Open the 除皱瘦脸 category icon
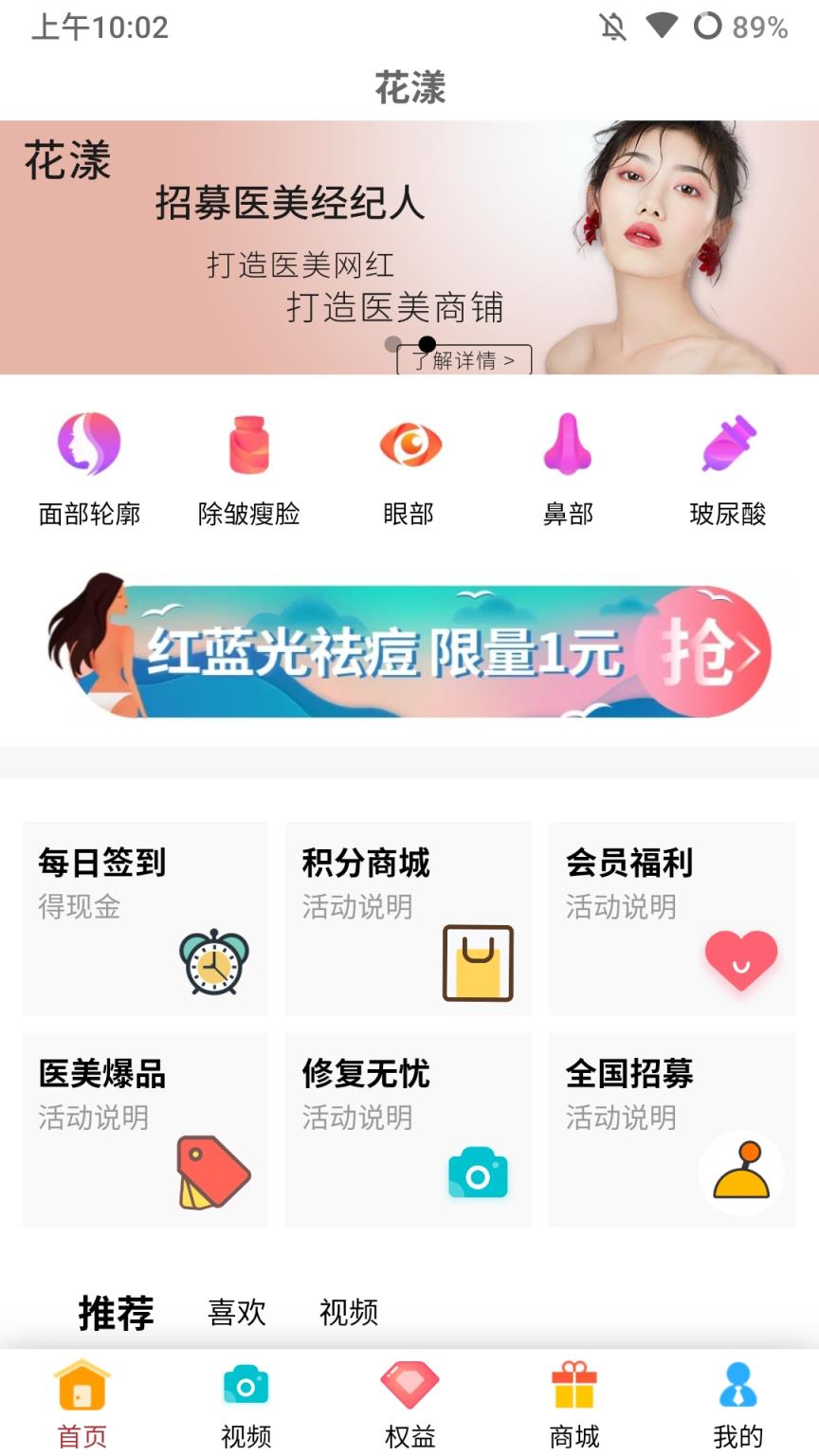The height and width of the screenshot is (1456, 819). point(248,446)
